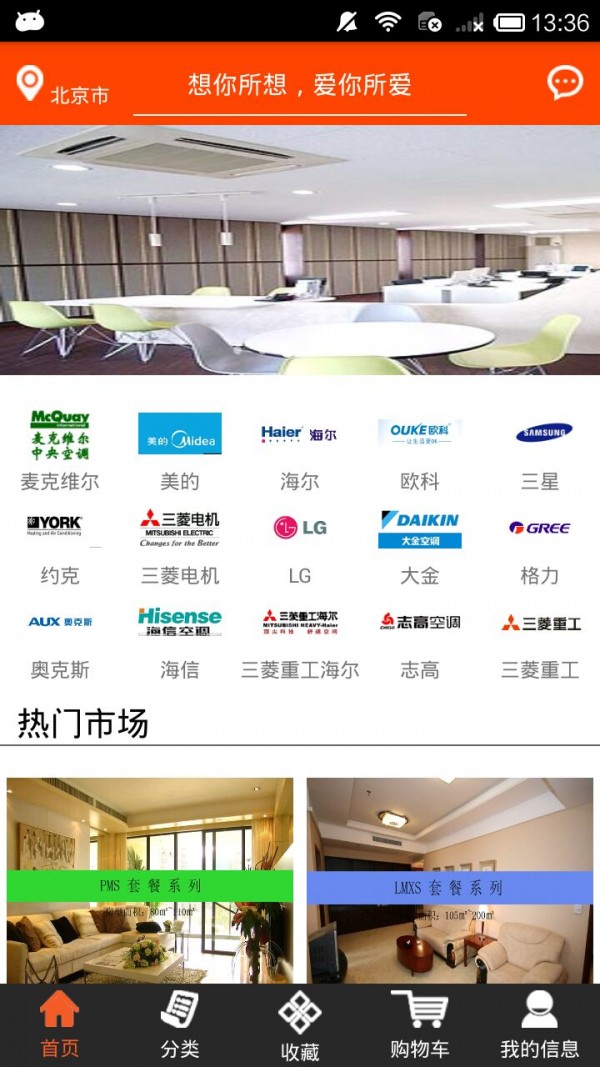This screenshot has height=1067, width=600.
Task: Open the 北京市 location selector
Action: point(62,87)
